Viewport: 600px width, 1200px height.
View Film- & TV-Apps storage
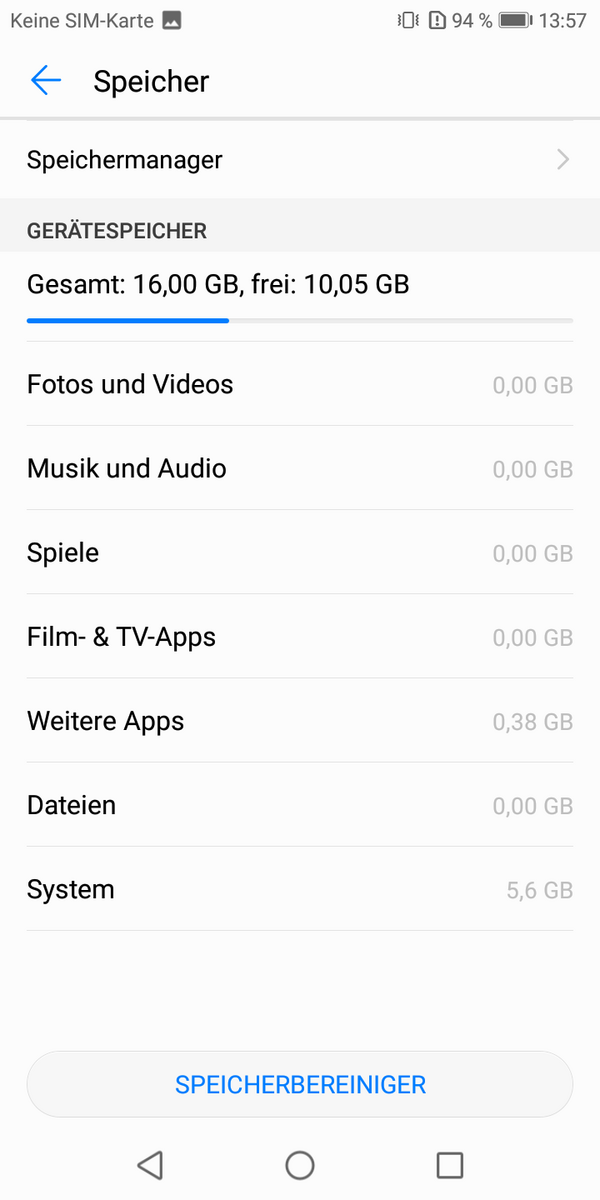300,637
